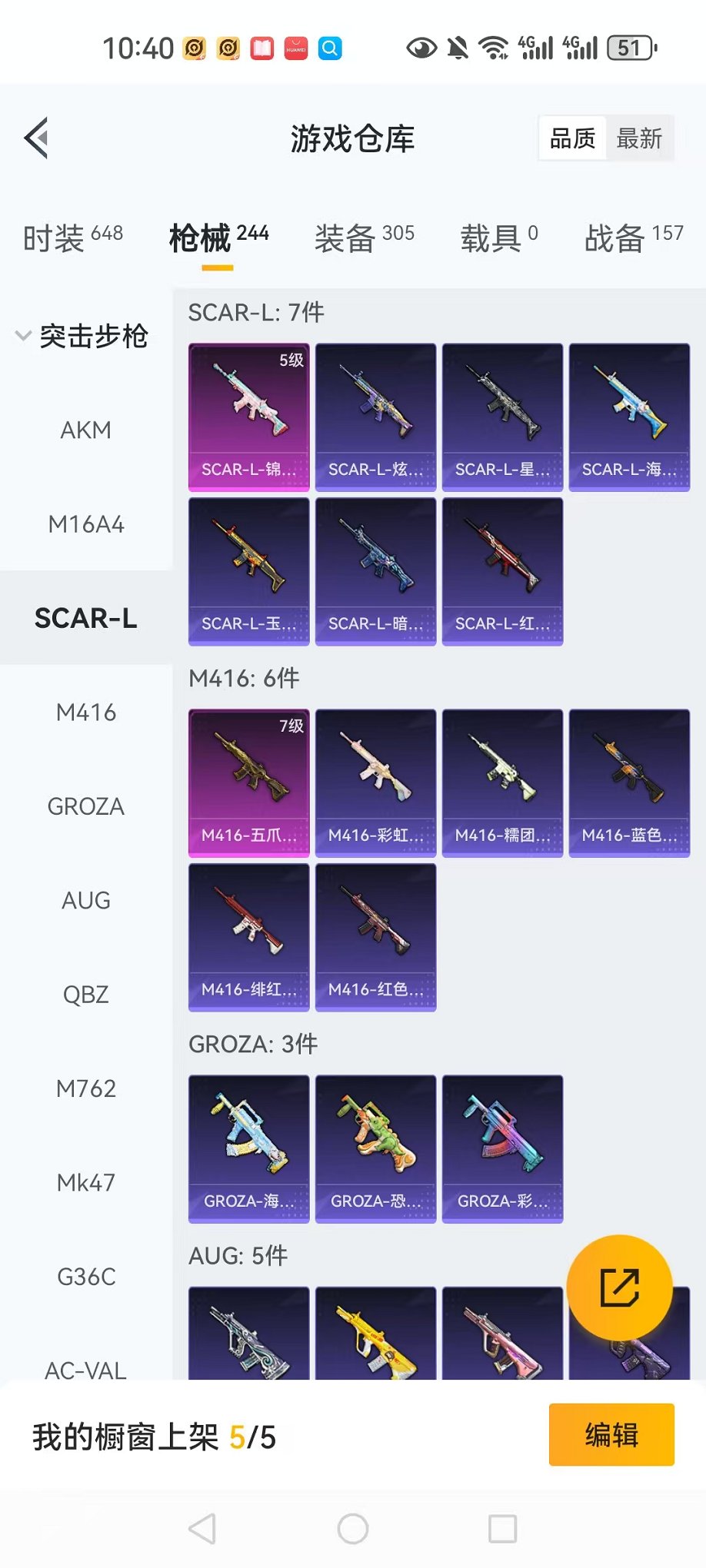Go back using the top-left arrow
Image resolution: width=706 pixels, height=1568 pixels.
click(x=36, y=138)
